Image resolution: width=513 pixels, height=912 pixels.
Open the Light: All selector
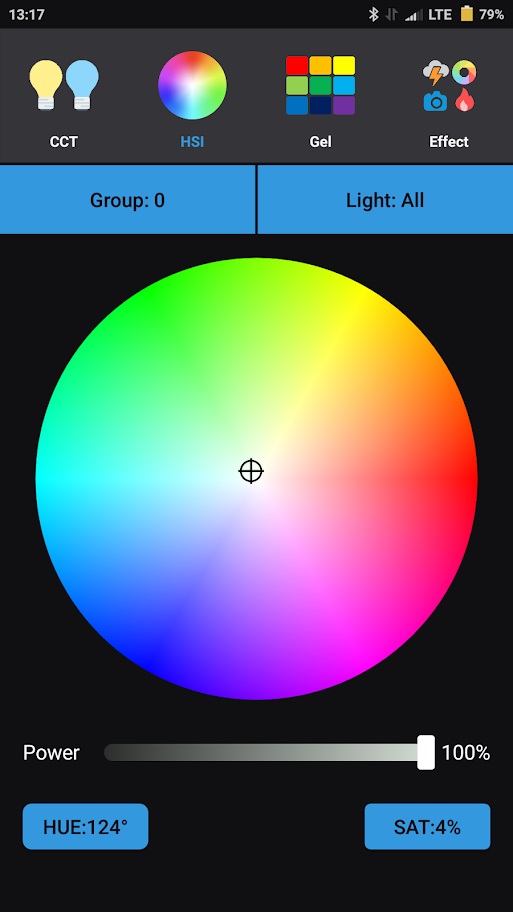(x=385, y=200)
